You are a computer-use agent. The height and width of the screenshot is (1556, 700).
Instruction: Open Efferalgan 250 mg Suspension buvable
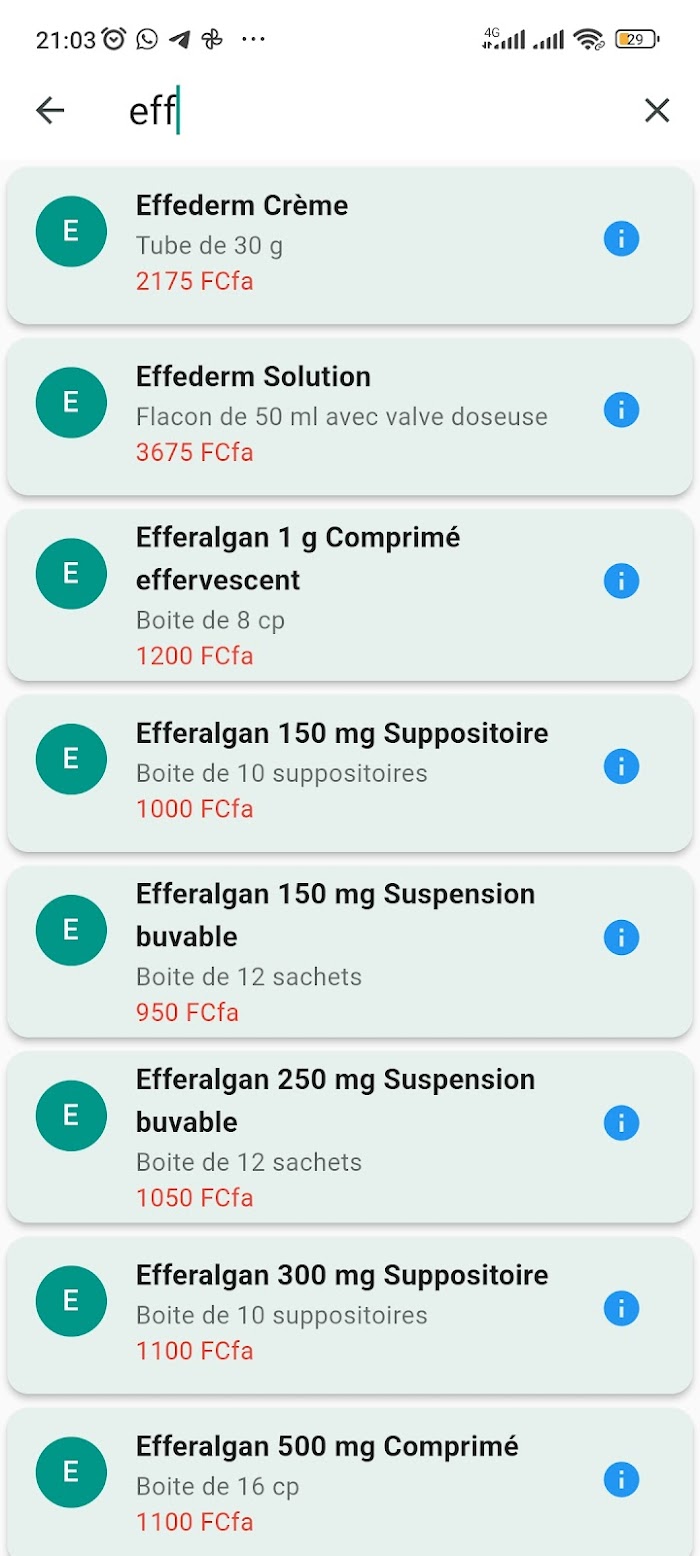coord(350,1138)
